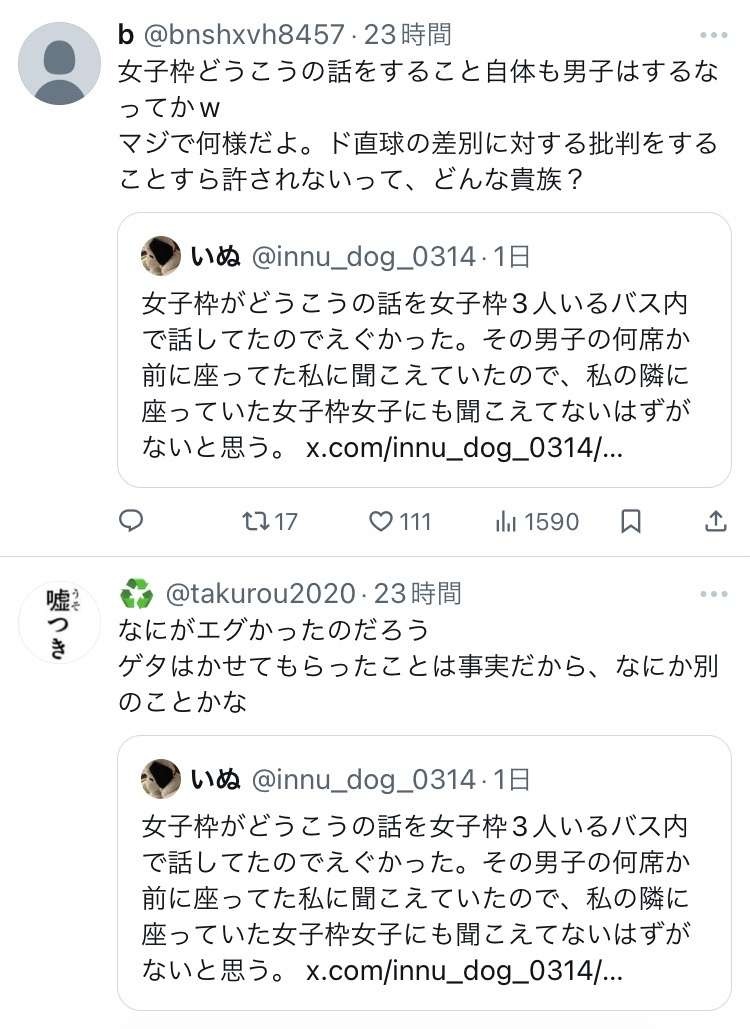
Task: Open takurou2020's profile avatar
Action: (60, 621)
